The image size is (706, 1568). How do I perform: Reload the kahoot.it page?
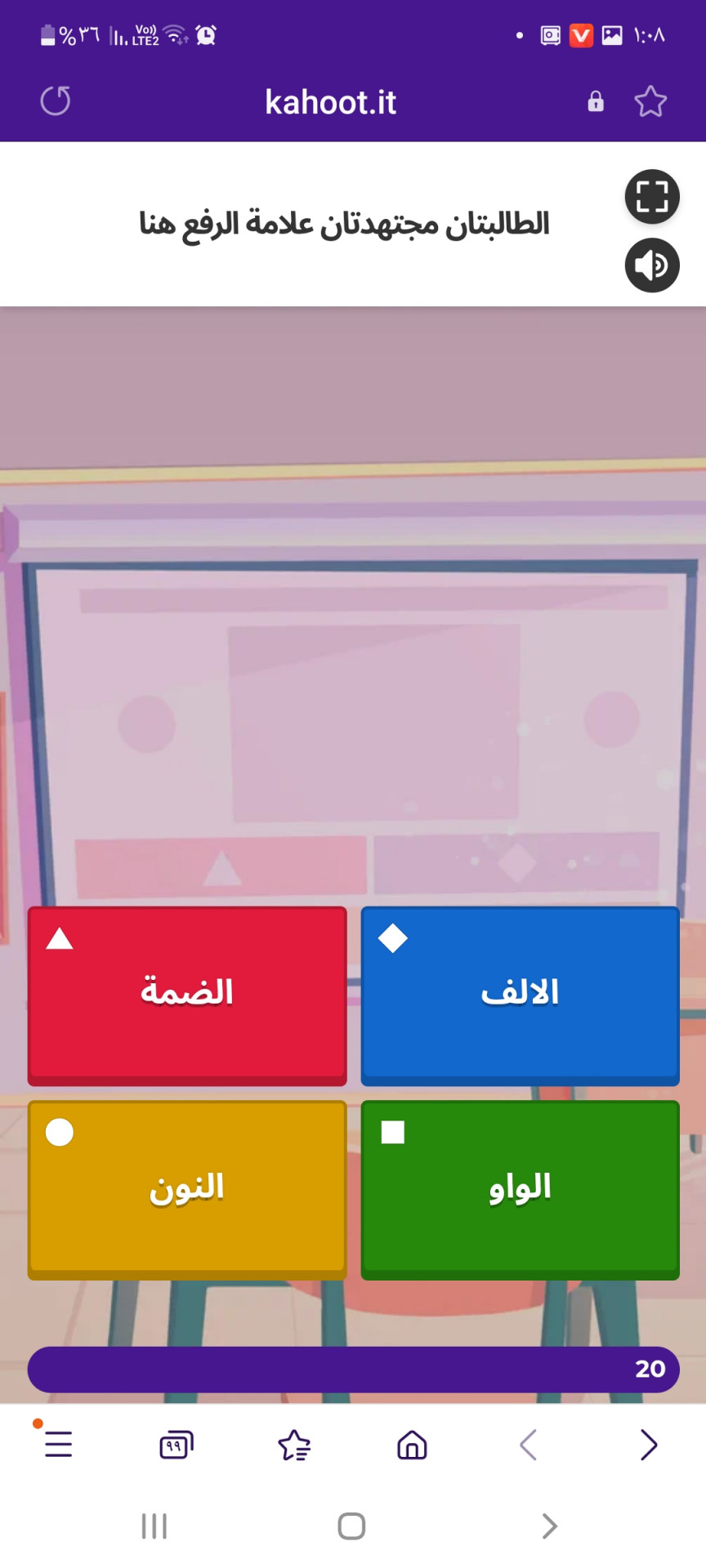pyautogui.click(x=56, y=101)
